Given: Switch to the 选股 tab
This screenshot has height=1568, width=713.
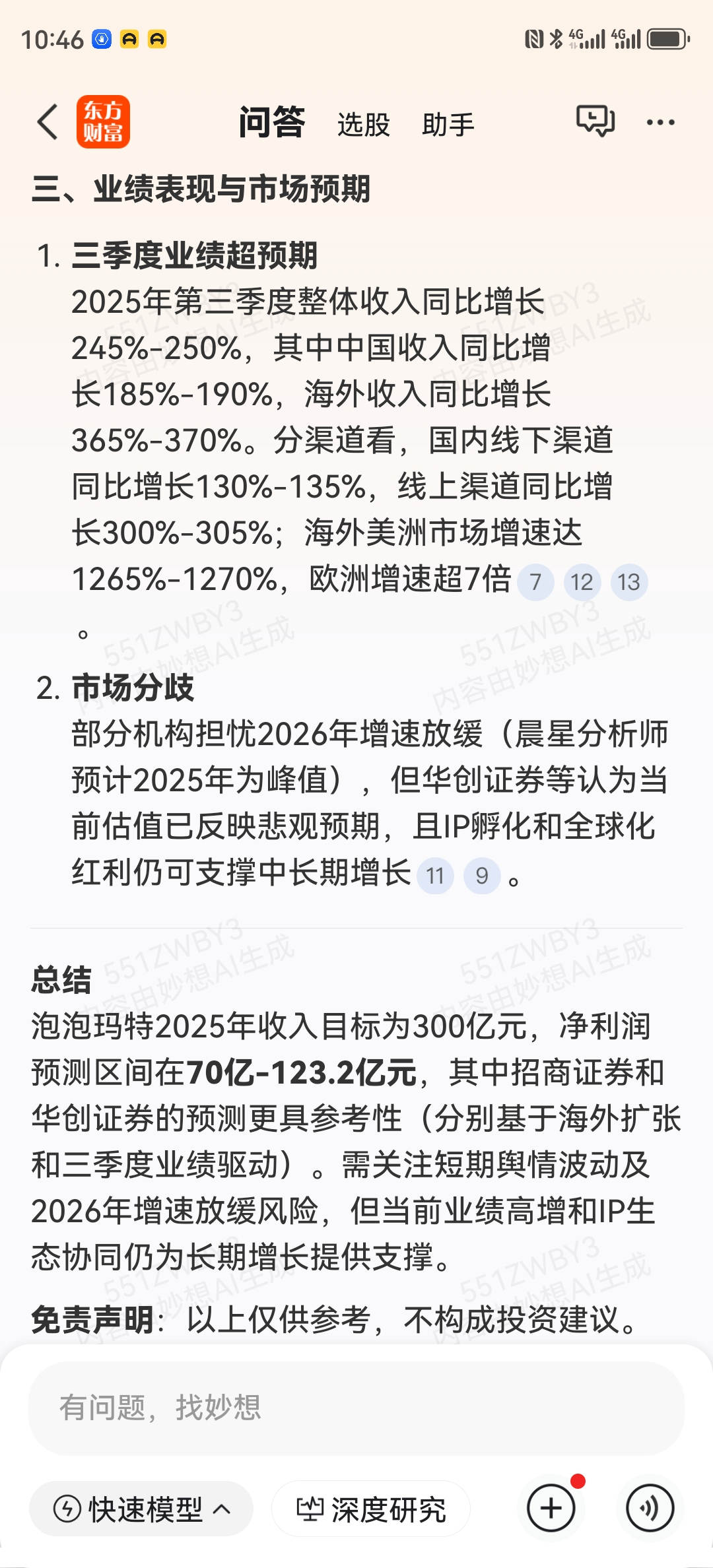Looking at the screenshot, I should click(x=363, y=125).
